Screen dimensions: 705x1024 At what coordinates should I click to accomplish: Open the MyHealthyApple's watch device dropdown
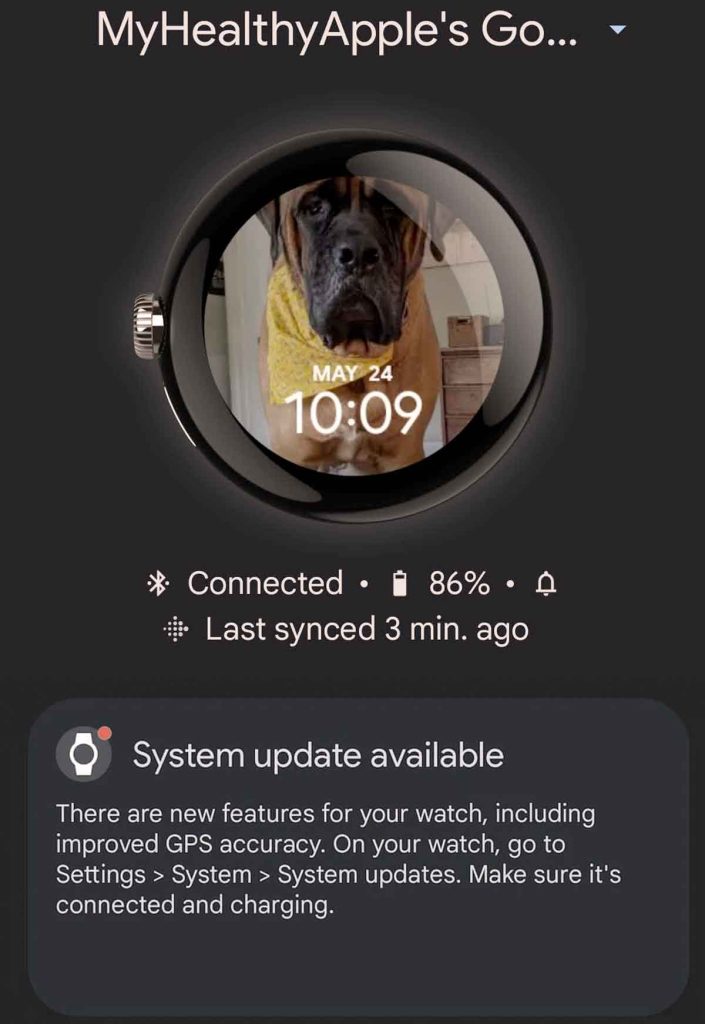(x=617, y=31)
